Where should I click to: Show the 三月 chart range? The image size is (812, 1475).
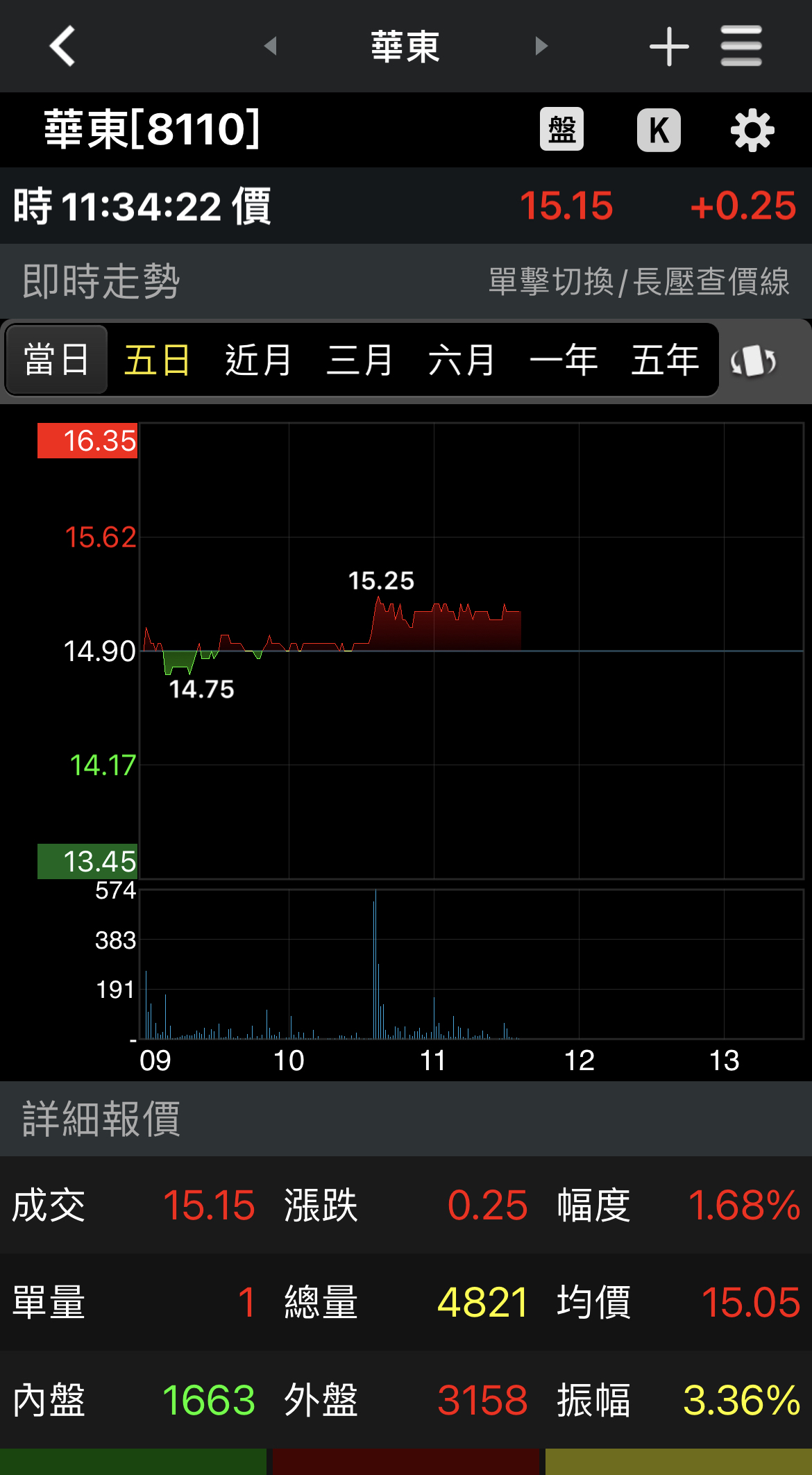(x=360, y=360)
